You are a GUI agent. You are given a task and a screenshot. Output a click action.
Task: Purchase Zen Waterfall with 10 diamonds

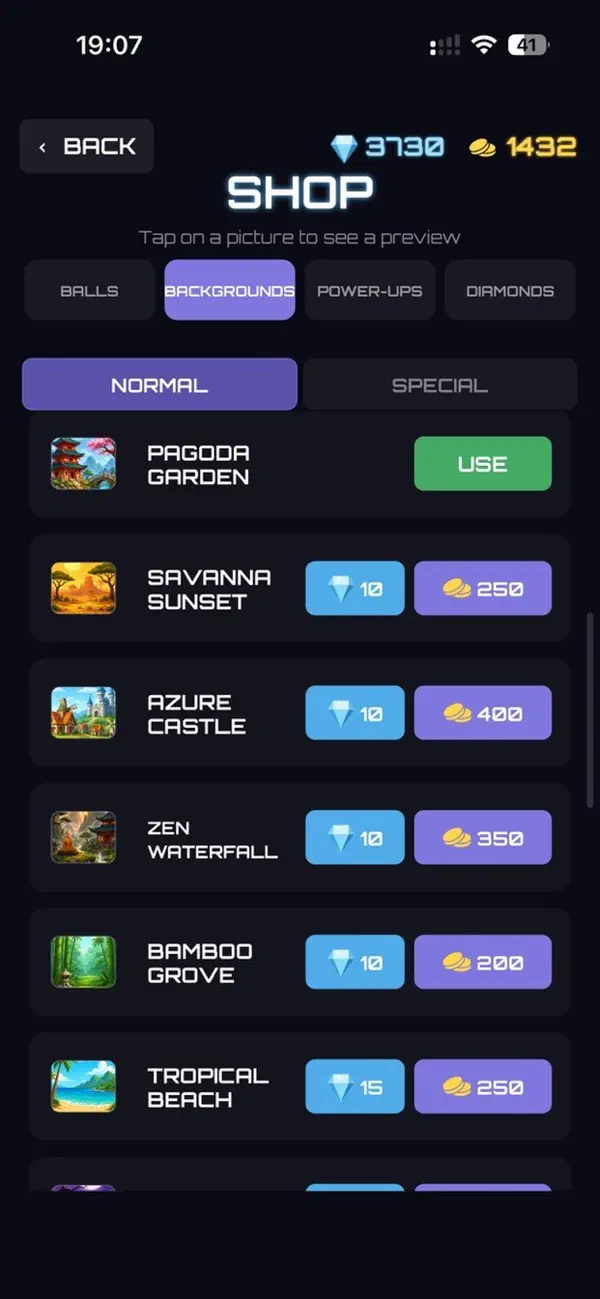click(x=355, y=837)
